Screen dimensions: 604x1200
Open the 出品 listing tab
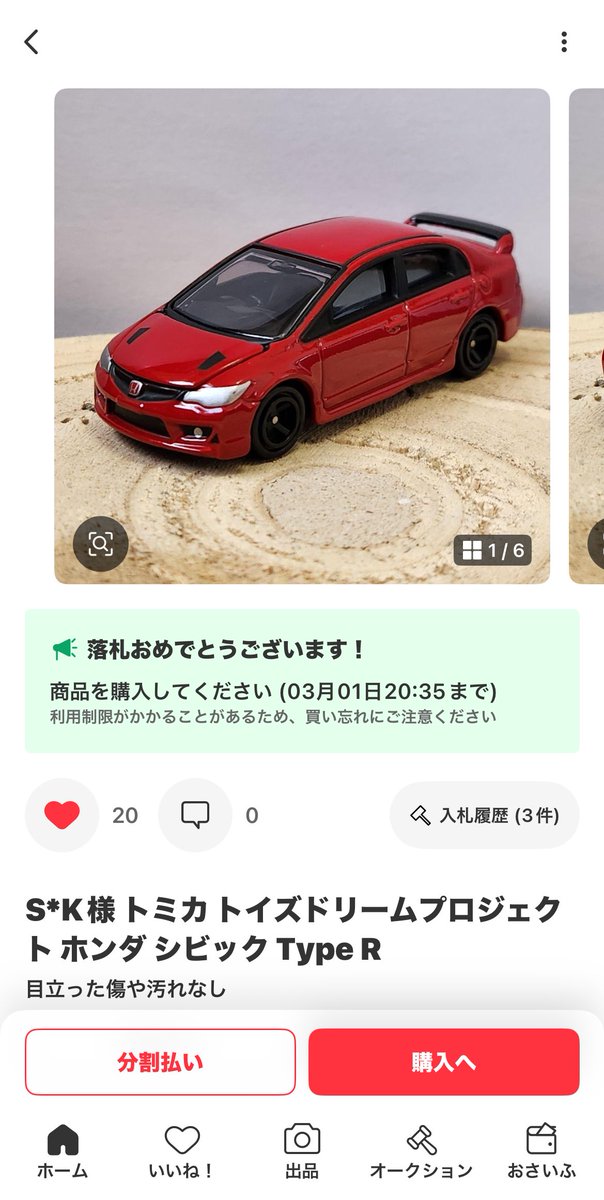click(302, 1150)
